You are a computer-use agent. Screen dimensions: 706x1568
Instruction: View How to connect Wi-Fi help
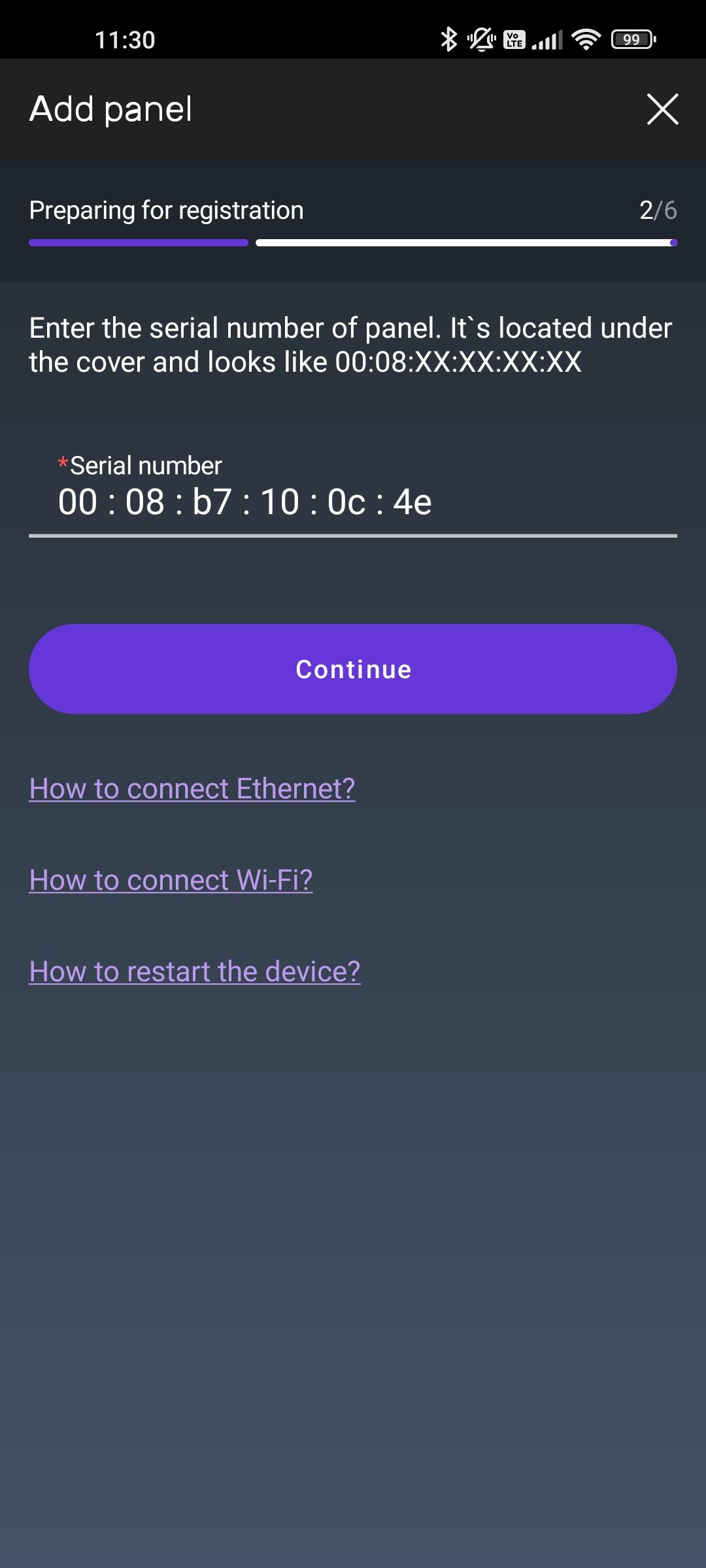(x=171, y=880)
